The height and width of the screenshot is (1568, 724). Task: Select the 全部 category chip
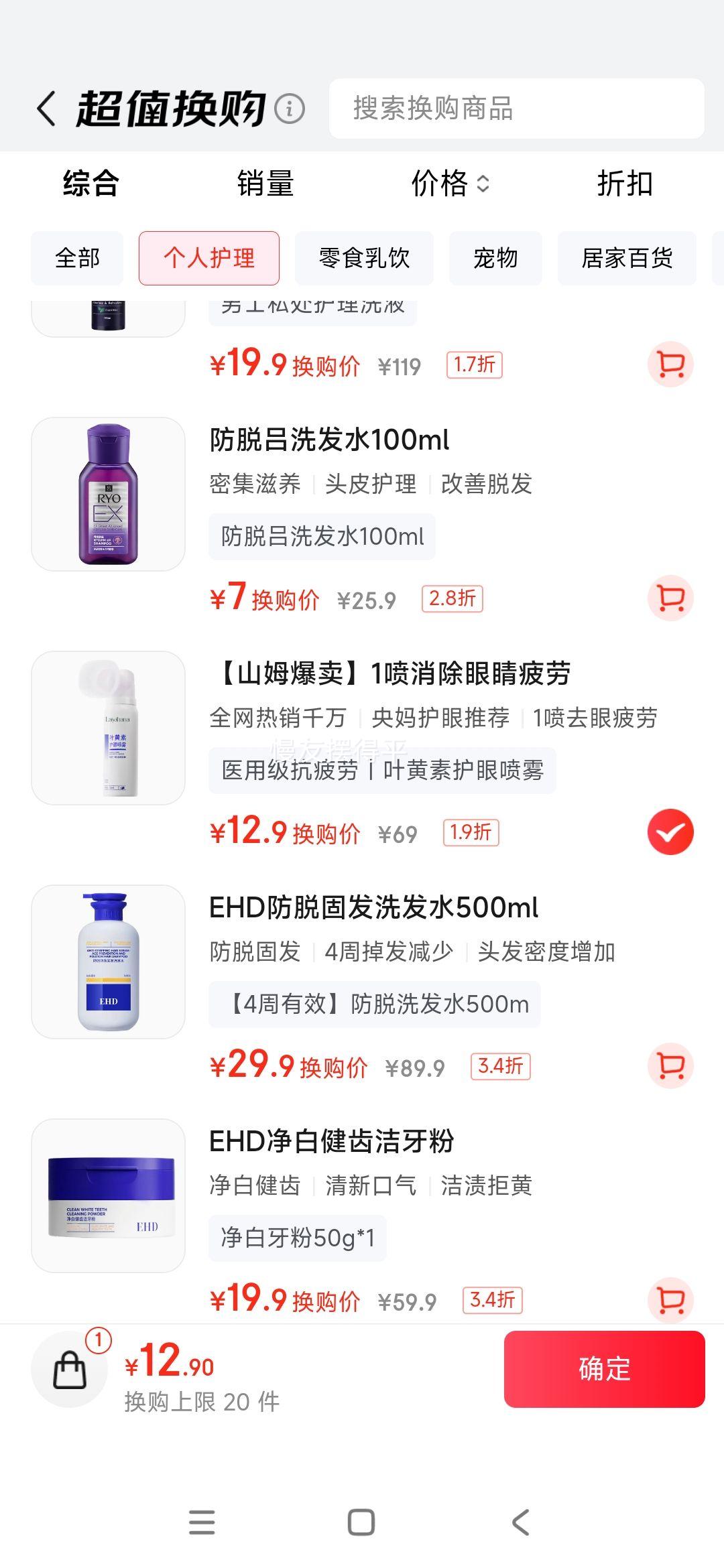(77, 258)
